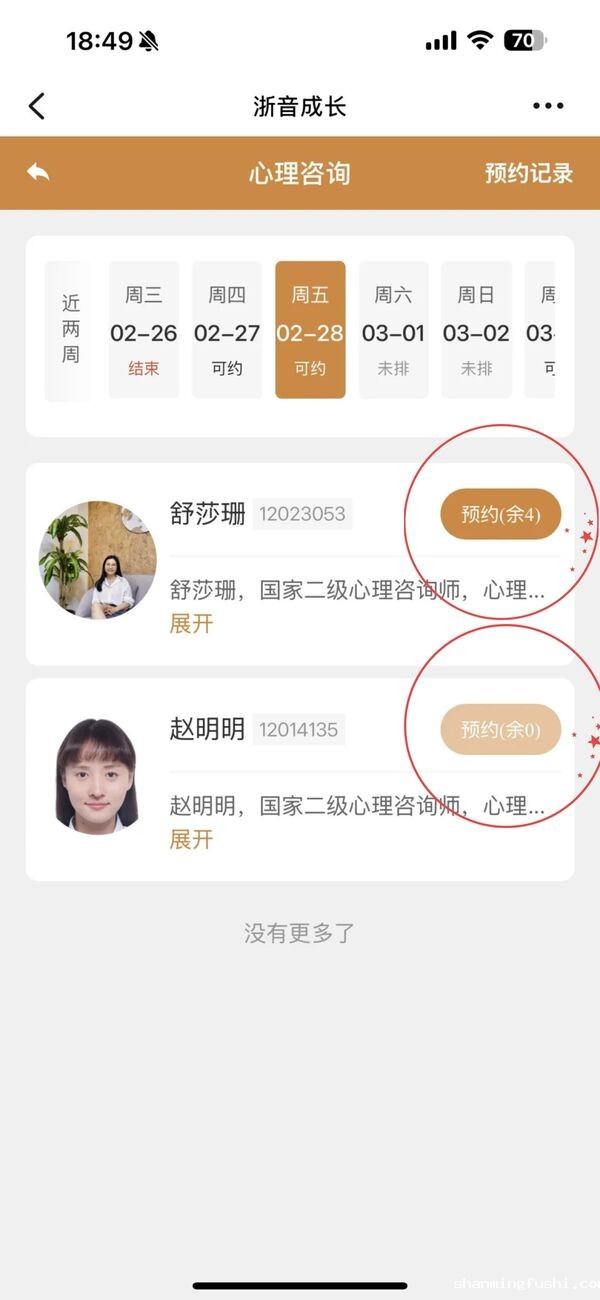Viewport: 600px width, 1300px height.
Task: Expand 赵明明's description with 展开
Action: [x=191, y=839]
